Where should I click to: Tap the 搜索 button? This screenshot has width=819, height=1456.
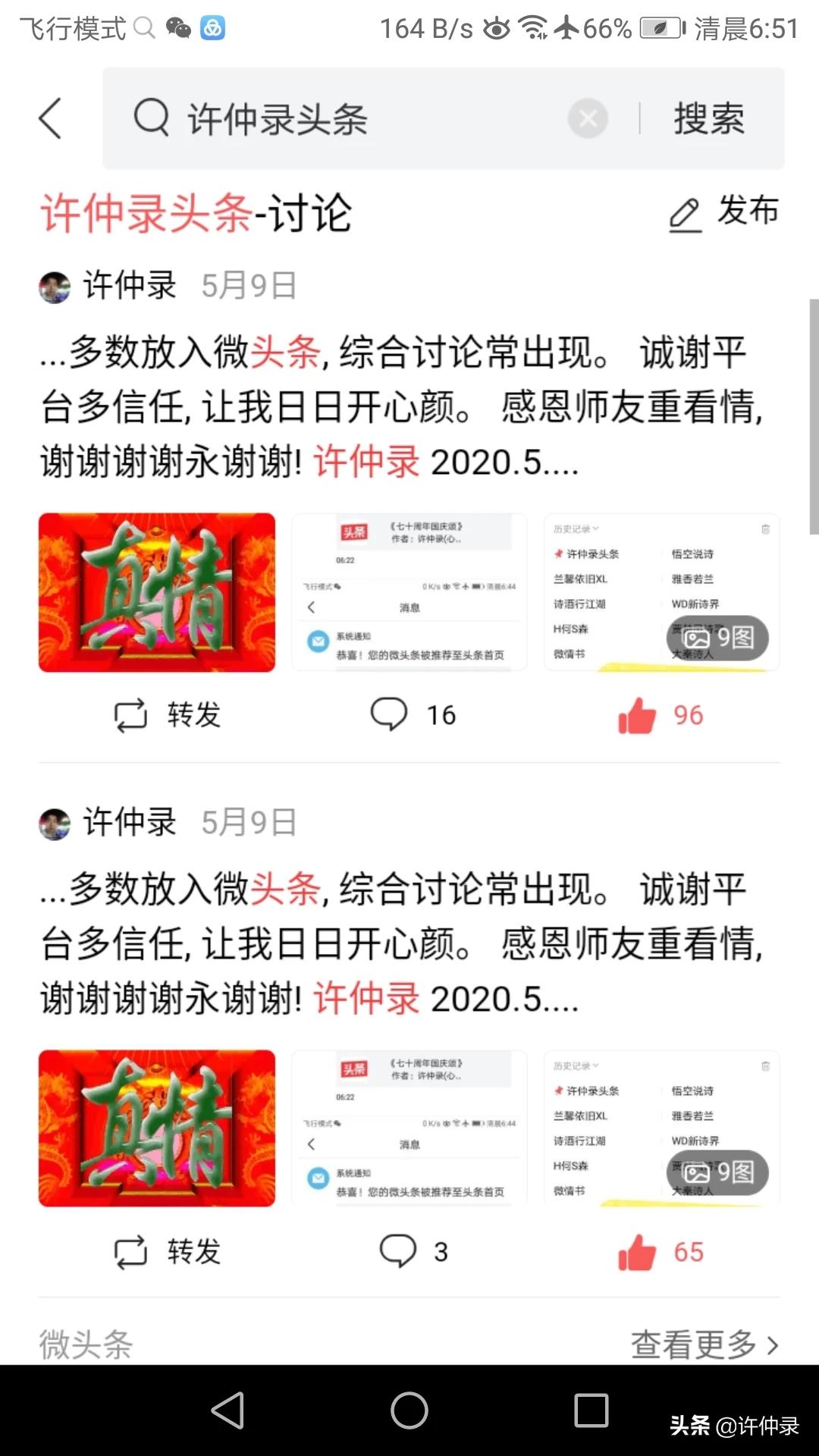(x=709, y=119)
